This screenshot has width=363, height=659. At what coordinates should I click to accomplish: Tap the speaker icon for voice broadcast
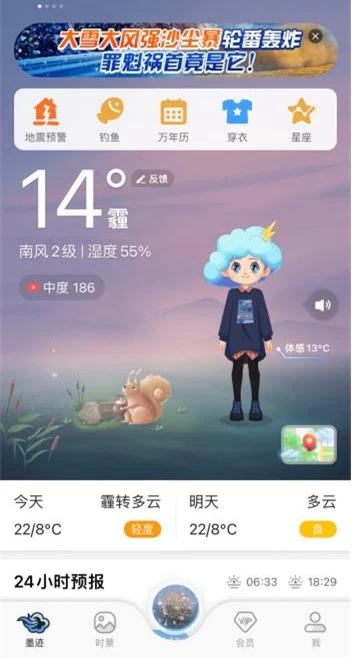(322, 305)
